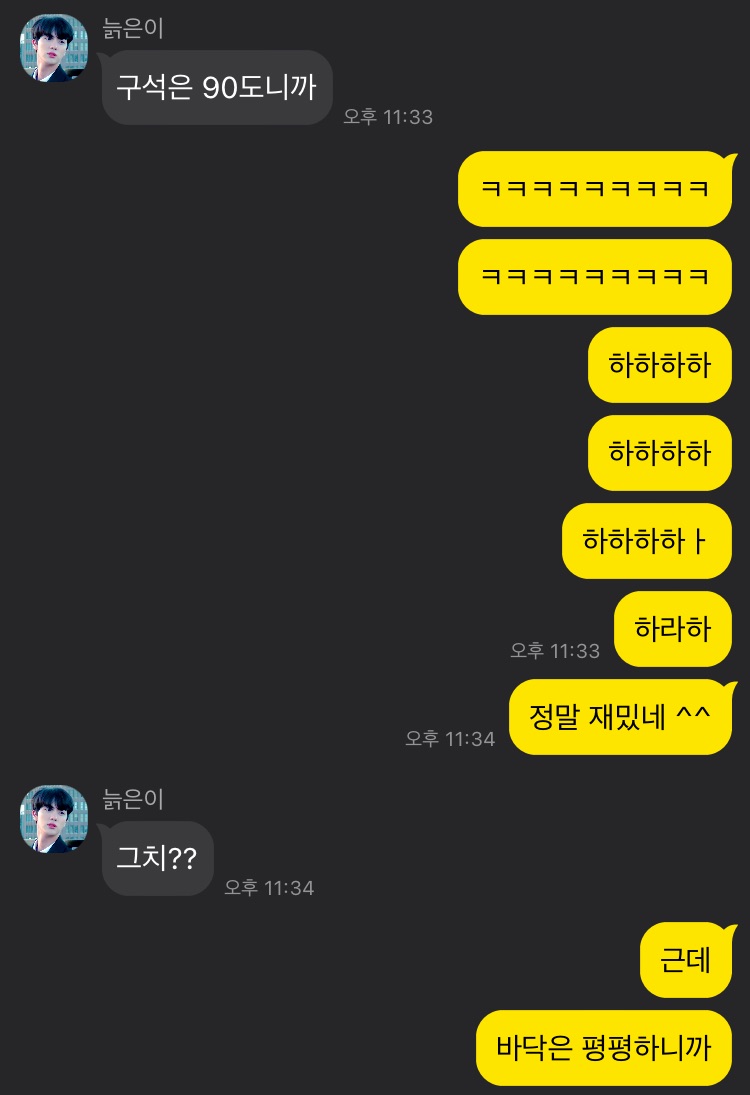
Task: Tap the 오후 11:33 timestamp below 구석은 90도니까
Action: (390, 117)
